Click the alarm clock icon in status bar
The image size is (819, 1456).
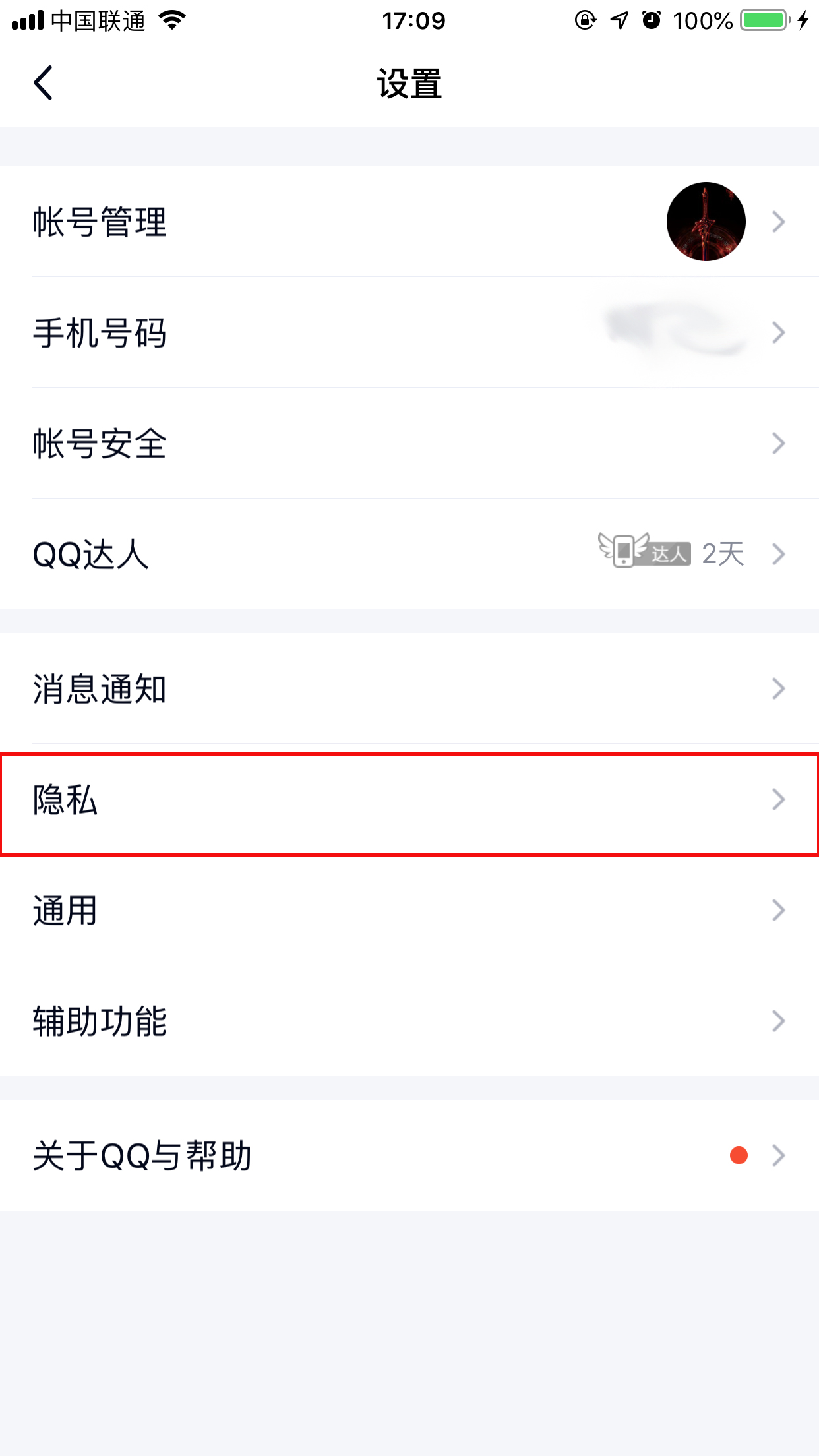pyautogui.click(x=650, y=22)
